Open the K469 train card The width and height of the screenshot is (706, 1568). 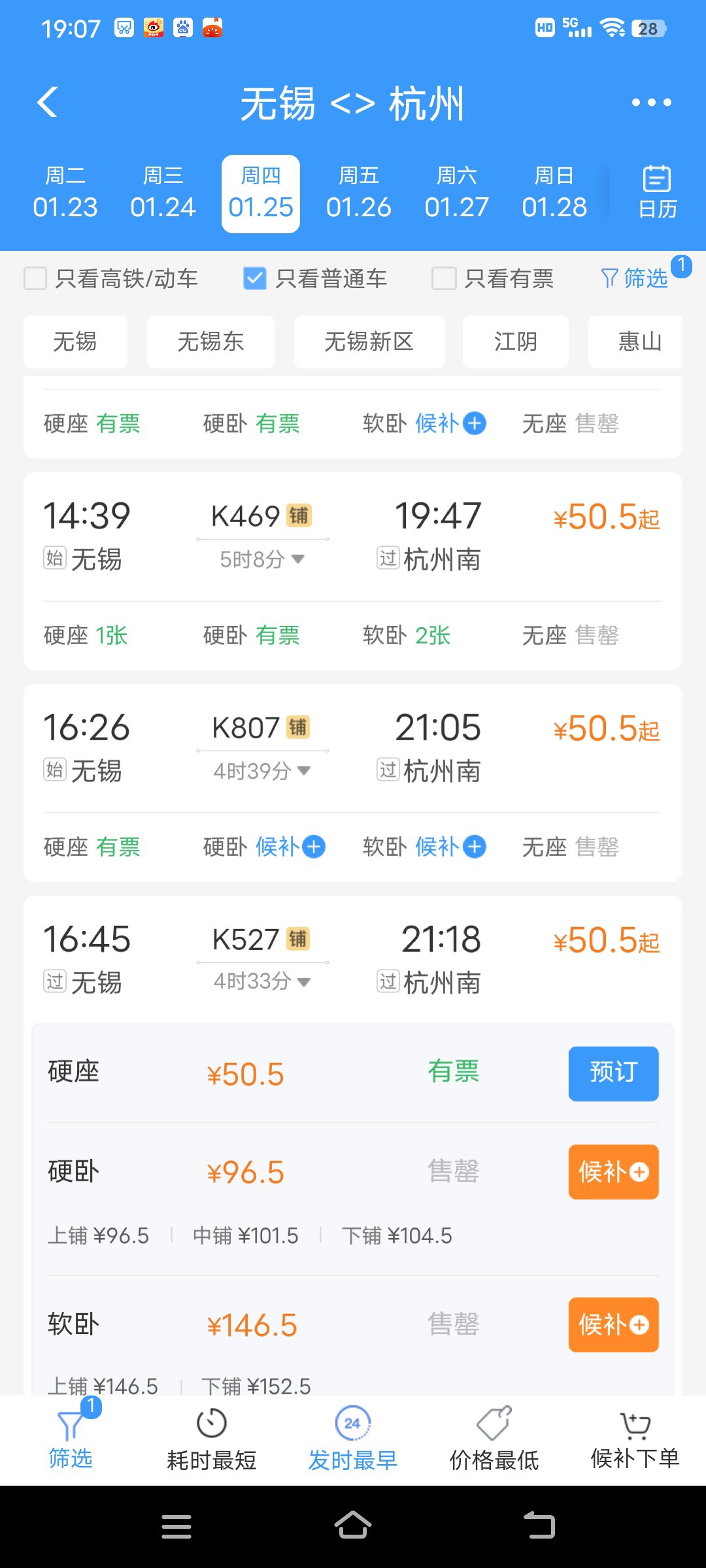tap(353, 536)
